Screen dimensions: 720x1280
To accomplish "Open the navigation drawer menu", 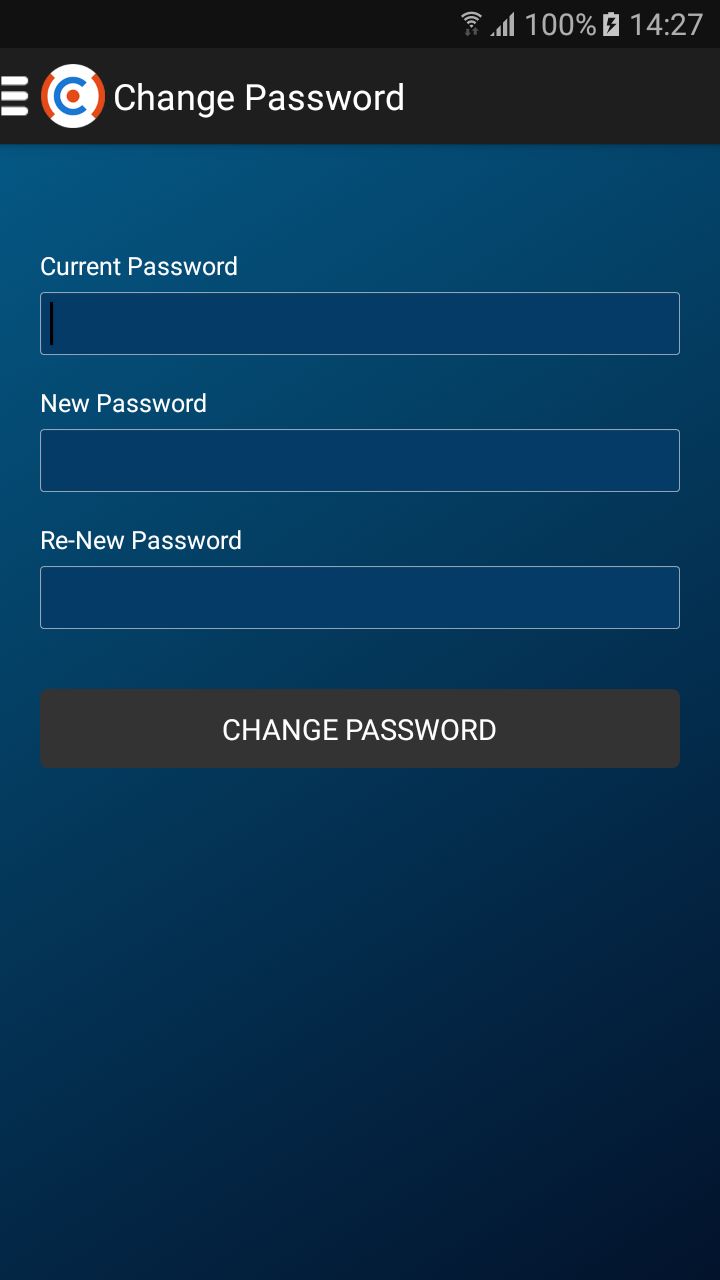I will tap(16, 97).
